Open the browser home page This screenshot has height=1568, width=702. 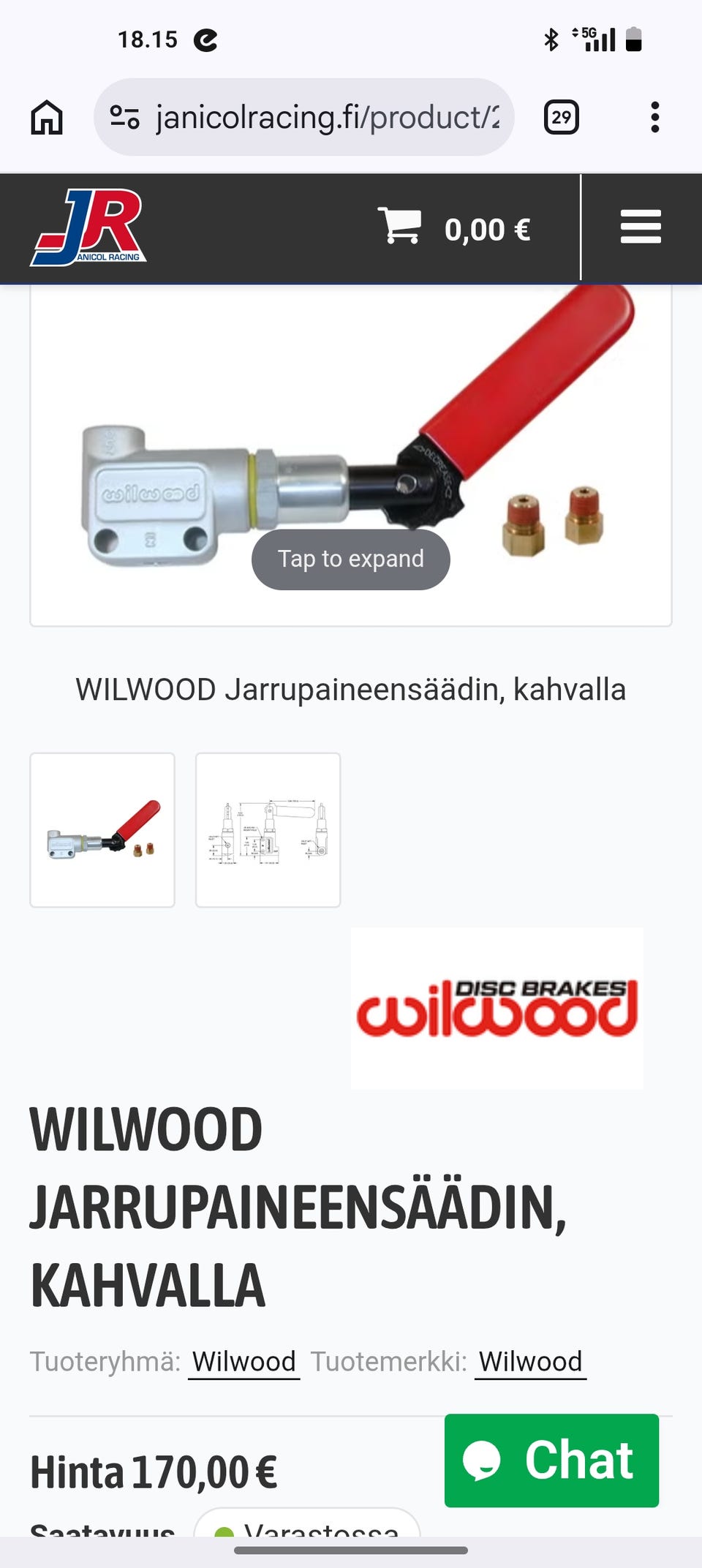(x=47, y=117)
